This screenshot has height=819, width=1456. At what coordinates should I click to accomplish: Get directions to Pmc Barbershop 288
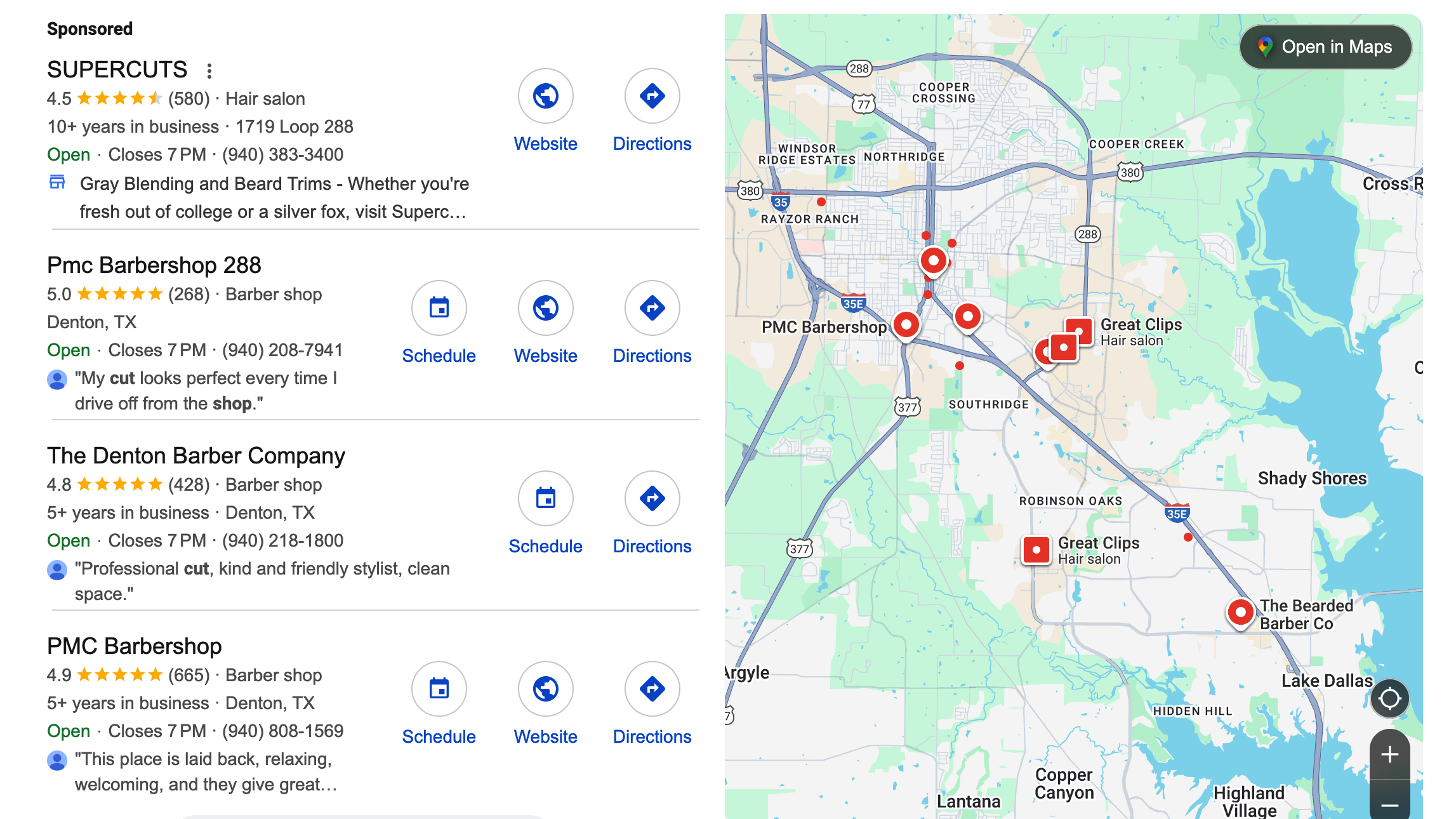(652, 309)
